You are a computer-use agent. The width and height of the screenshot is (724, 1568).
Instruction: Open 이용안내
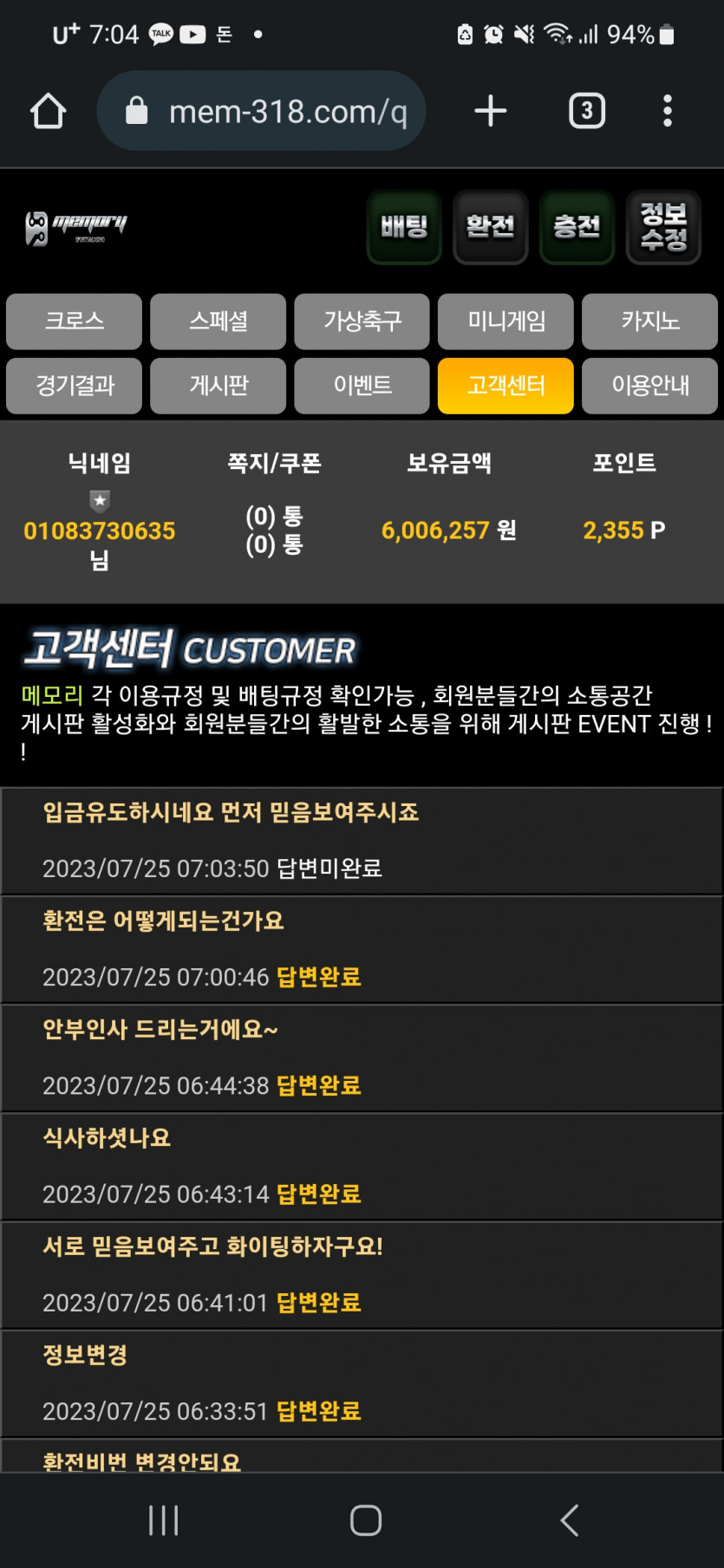coord(649,386)
